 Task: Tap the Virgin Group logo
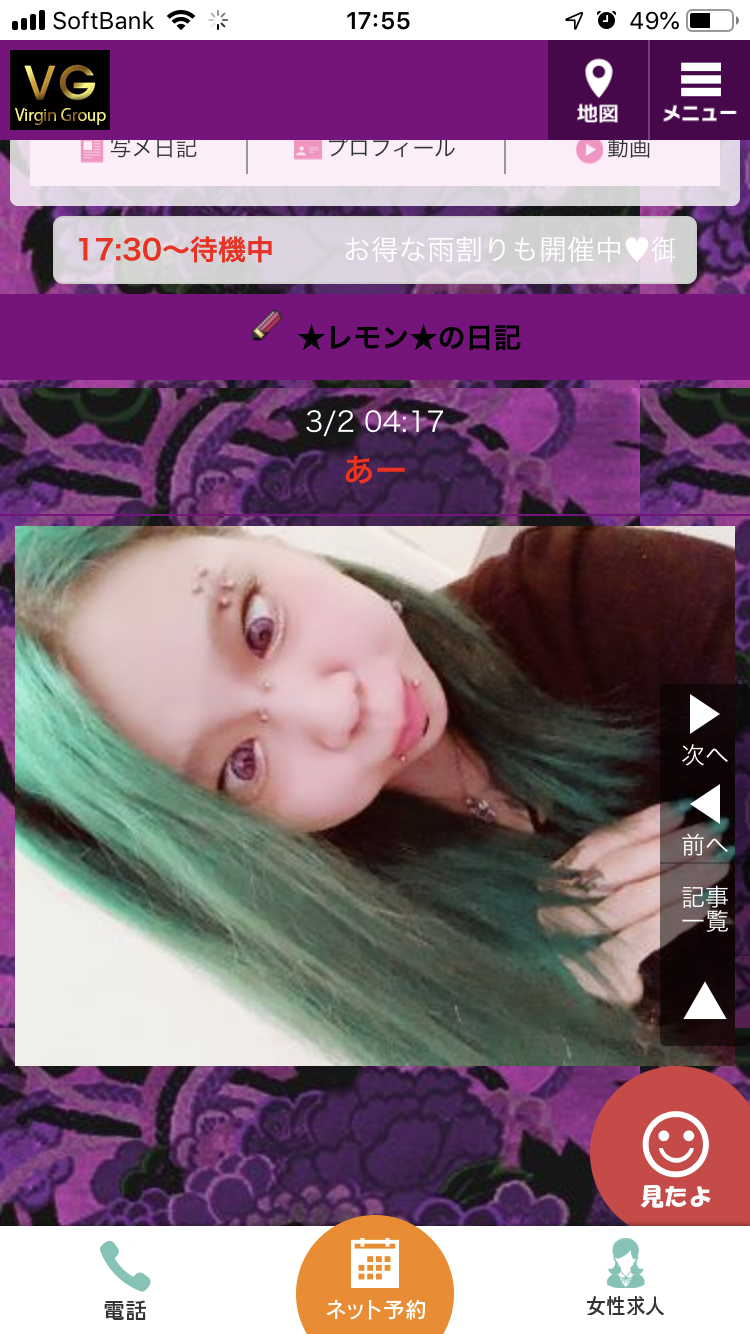[60, 91]
